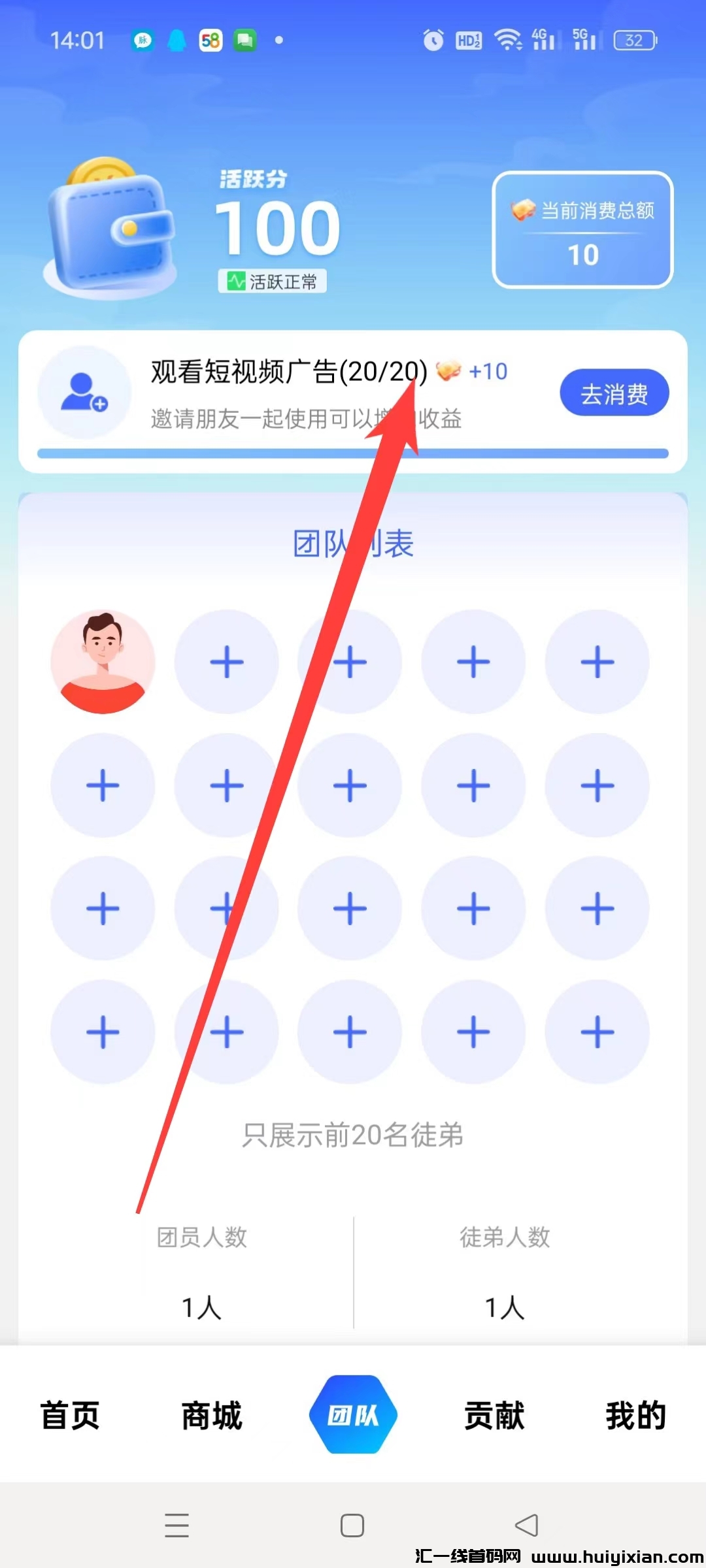Tap the invite friend icon
This screenshot has width=706, height=1568.
[84, 392]
